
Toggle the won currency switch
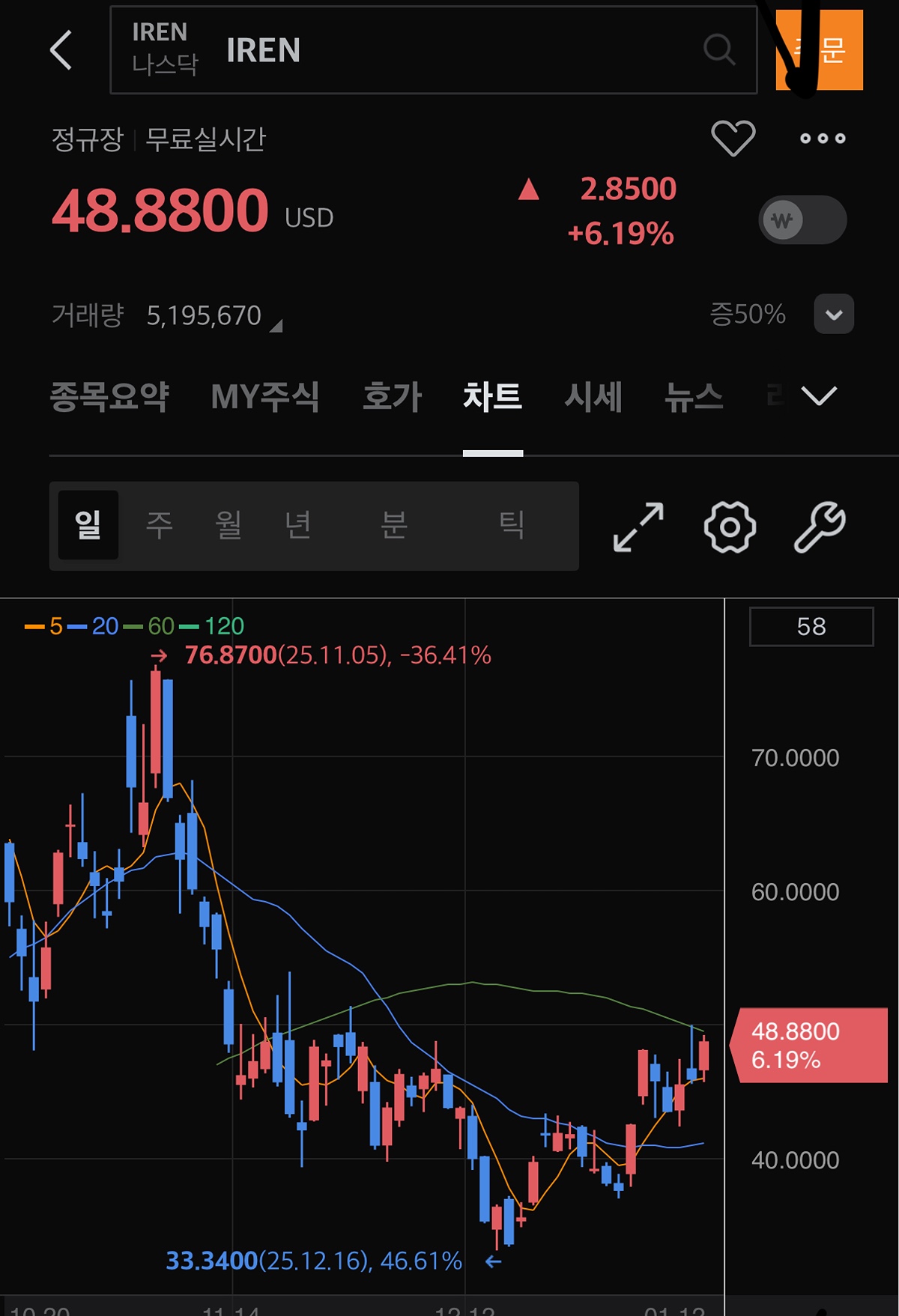click(x=802, y=220)
